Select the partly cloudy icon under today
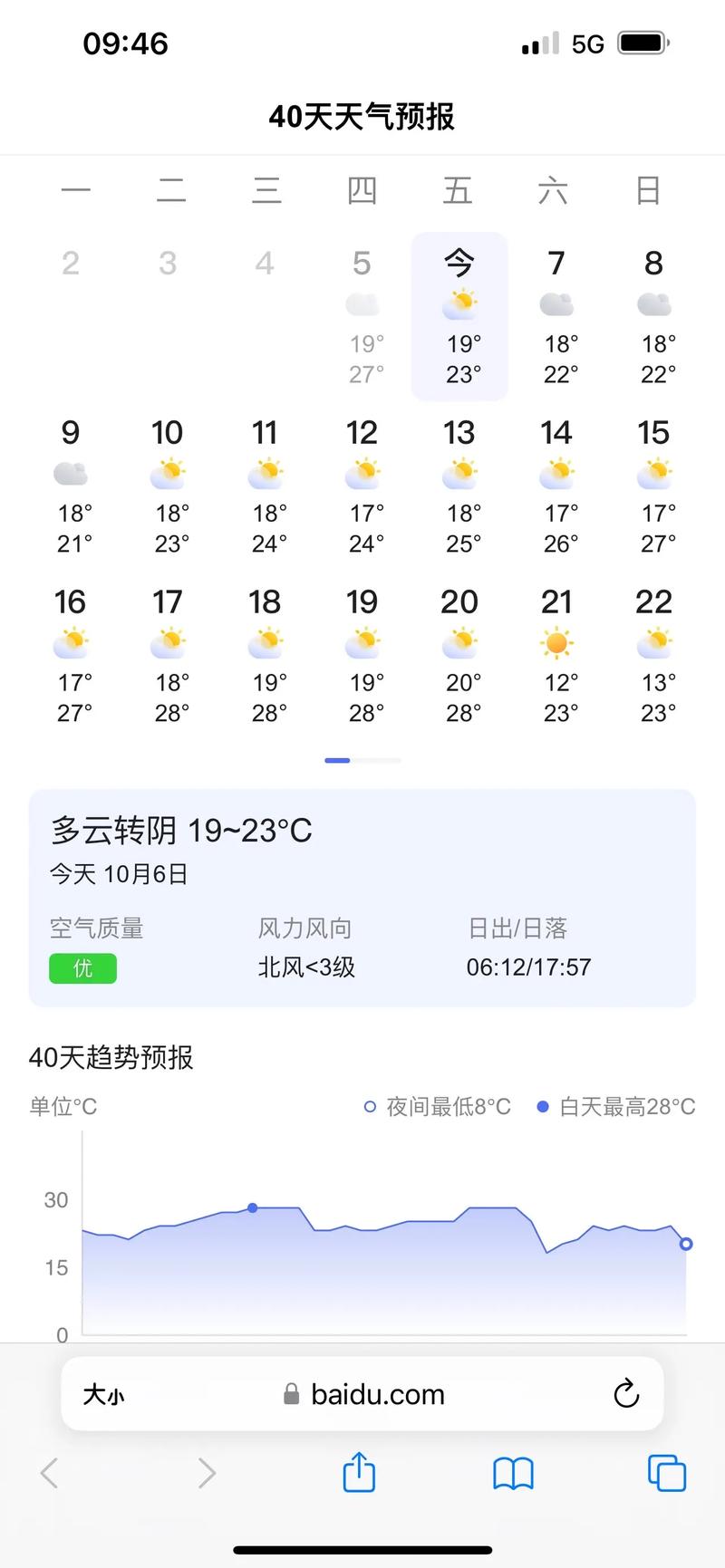Screen dimensions: 725x1568 click(459, 304)
